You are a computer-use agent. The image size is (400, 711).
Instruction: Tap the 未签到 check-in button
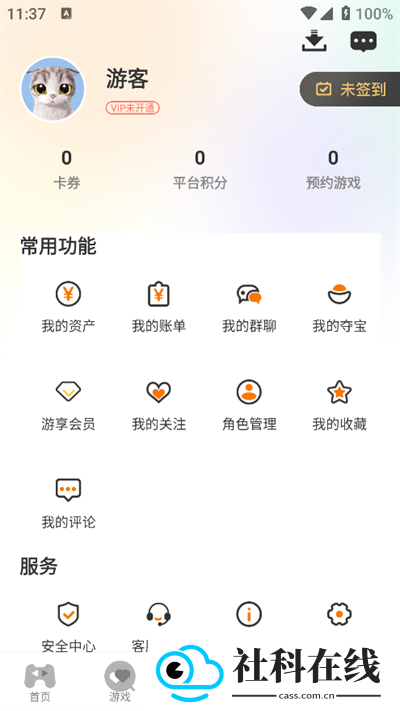350,89
